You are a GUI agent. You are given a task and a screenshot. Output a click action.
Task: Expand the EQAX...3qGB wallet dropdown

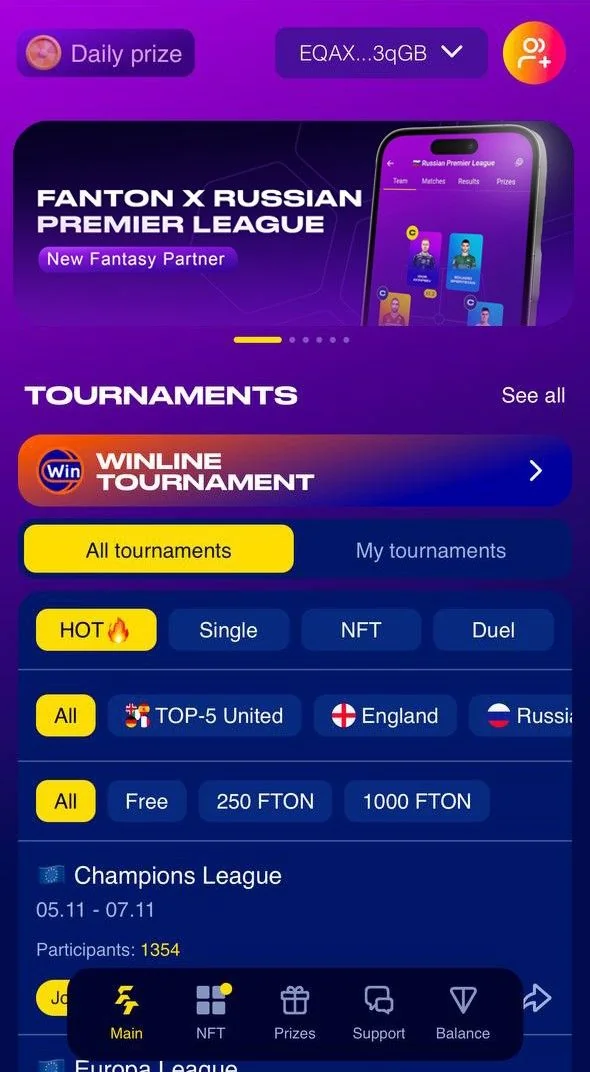381,53
